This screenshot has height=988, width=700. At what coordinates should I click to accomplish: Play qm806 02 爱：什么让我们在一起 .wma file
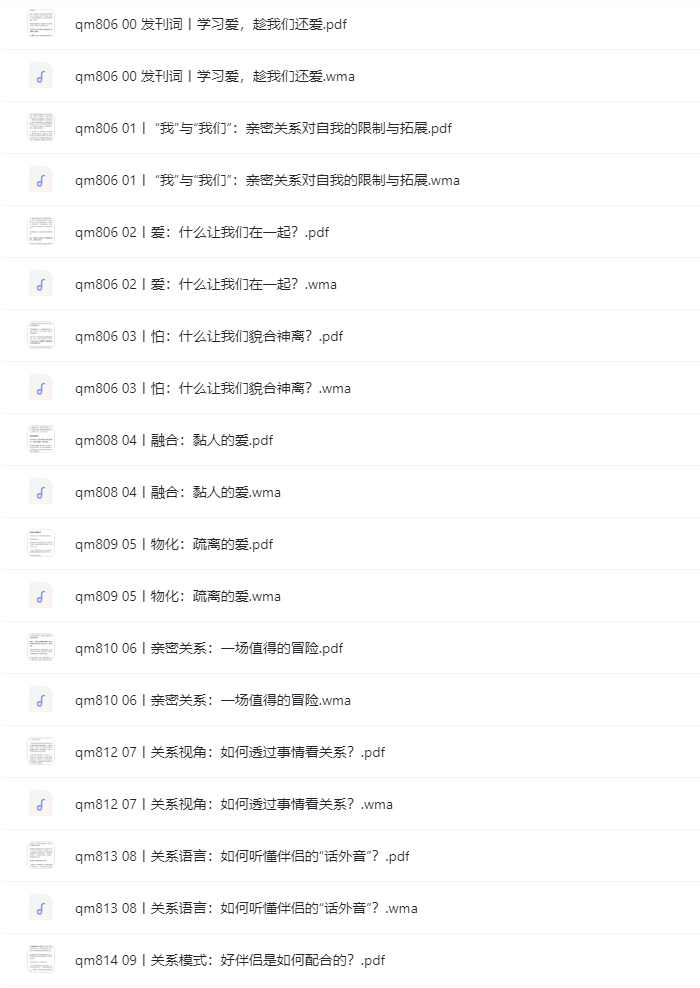(206, 284)
